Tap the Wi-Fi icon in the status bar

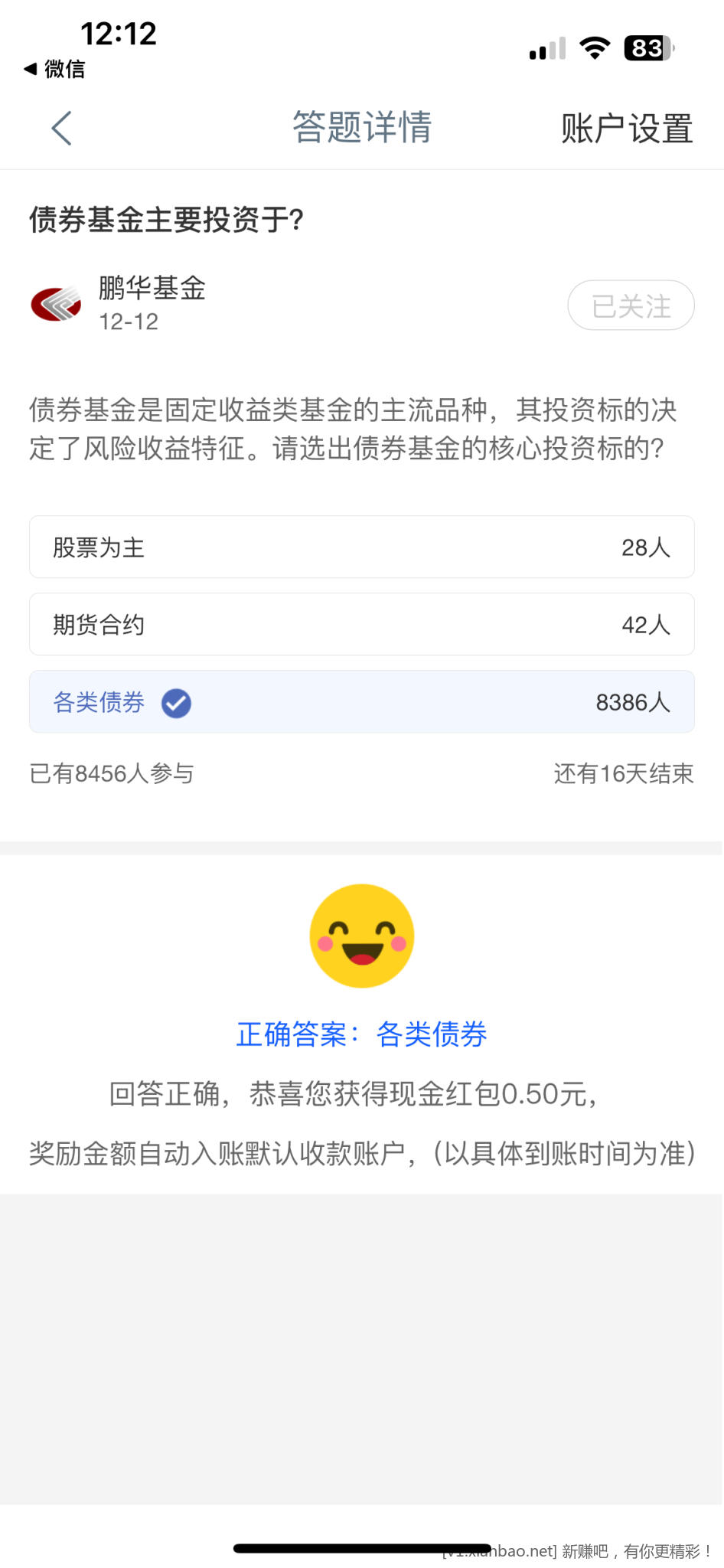coord(595,47)
